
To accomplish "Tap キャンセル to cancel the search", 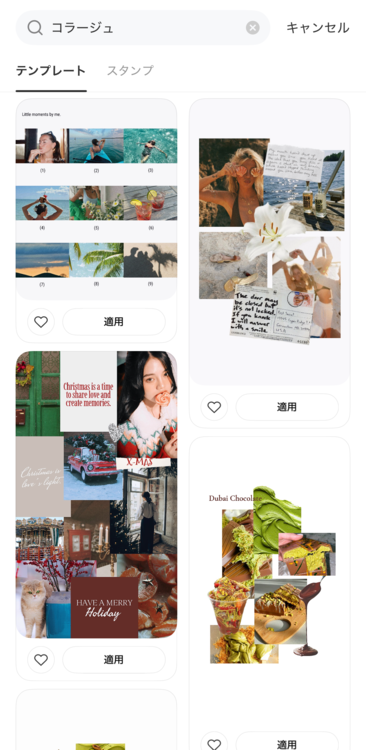I will tap(318, 28).
